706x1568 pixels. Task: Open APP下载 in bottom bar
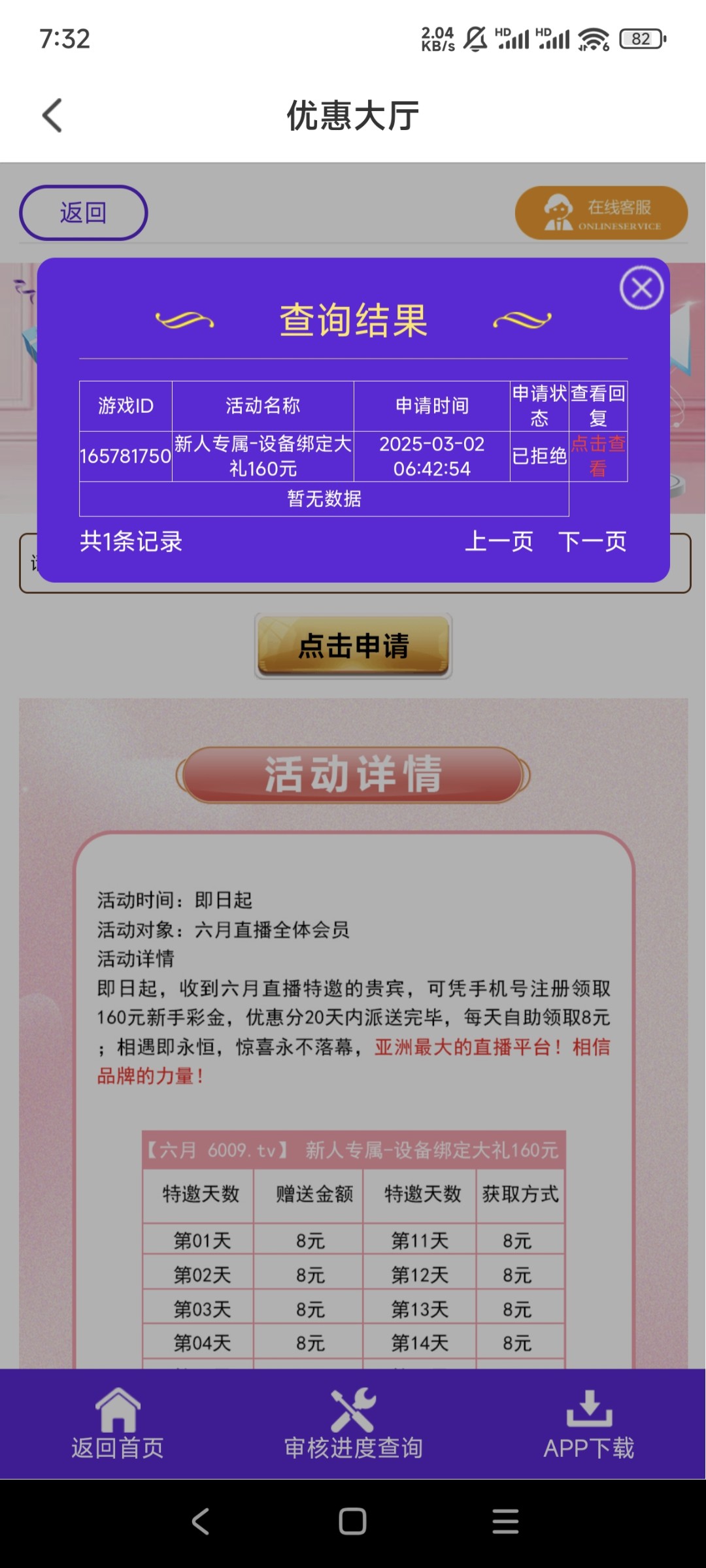coord(588,1424)
